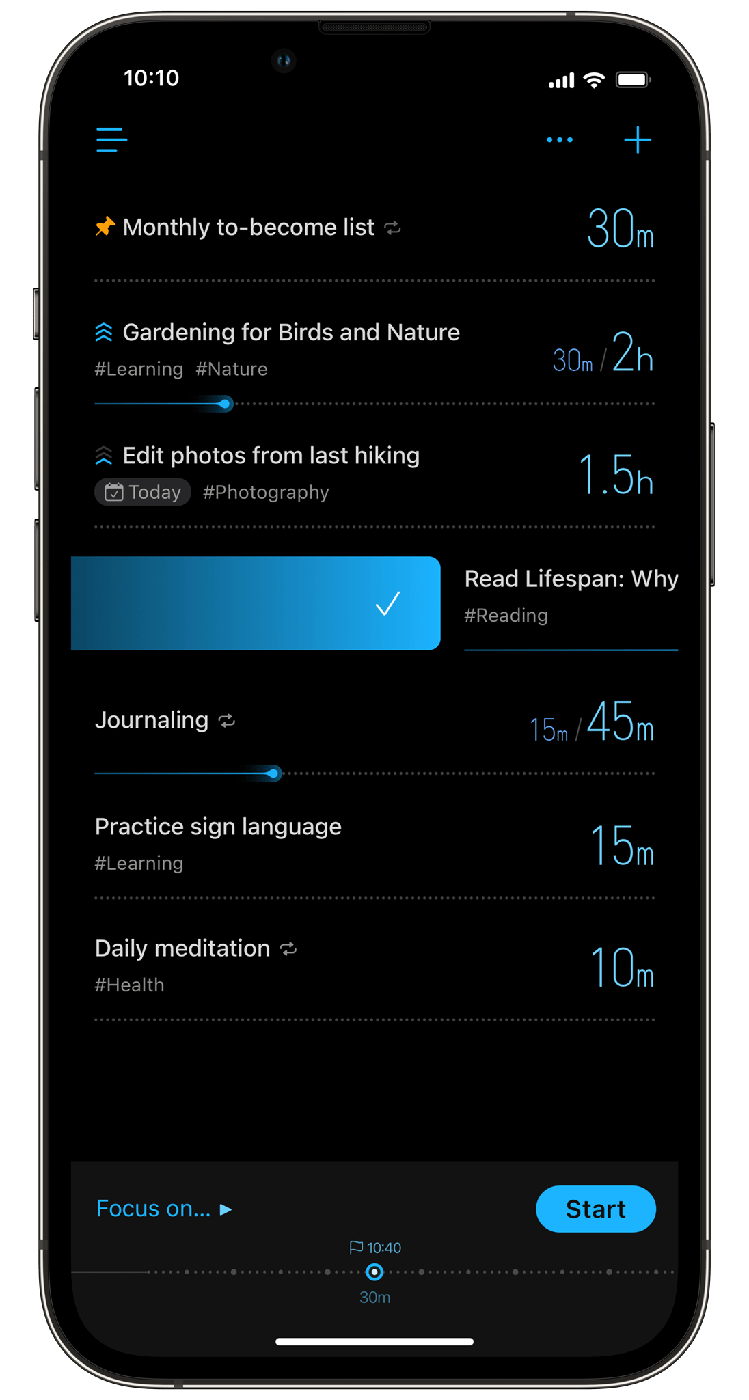This screenshot has width=749, height=1400.
Task: Open Monthly to-become list task
Action: pyautogui.click(x=248, y=228)
